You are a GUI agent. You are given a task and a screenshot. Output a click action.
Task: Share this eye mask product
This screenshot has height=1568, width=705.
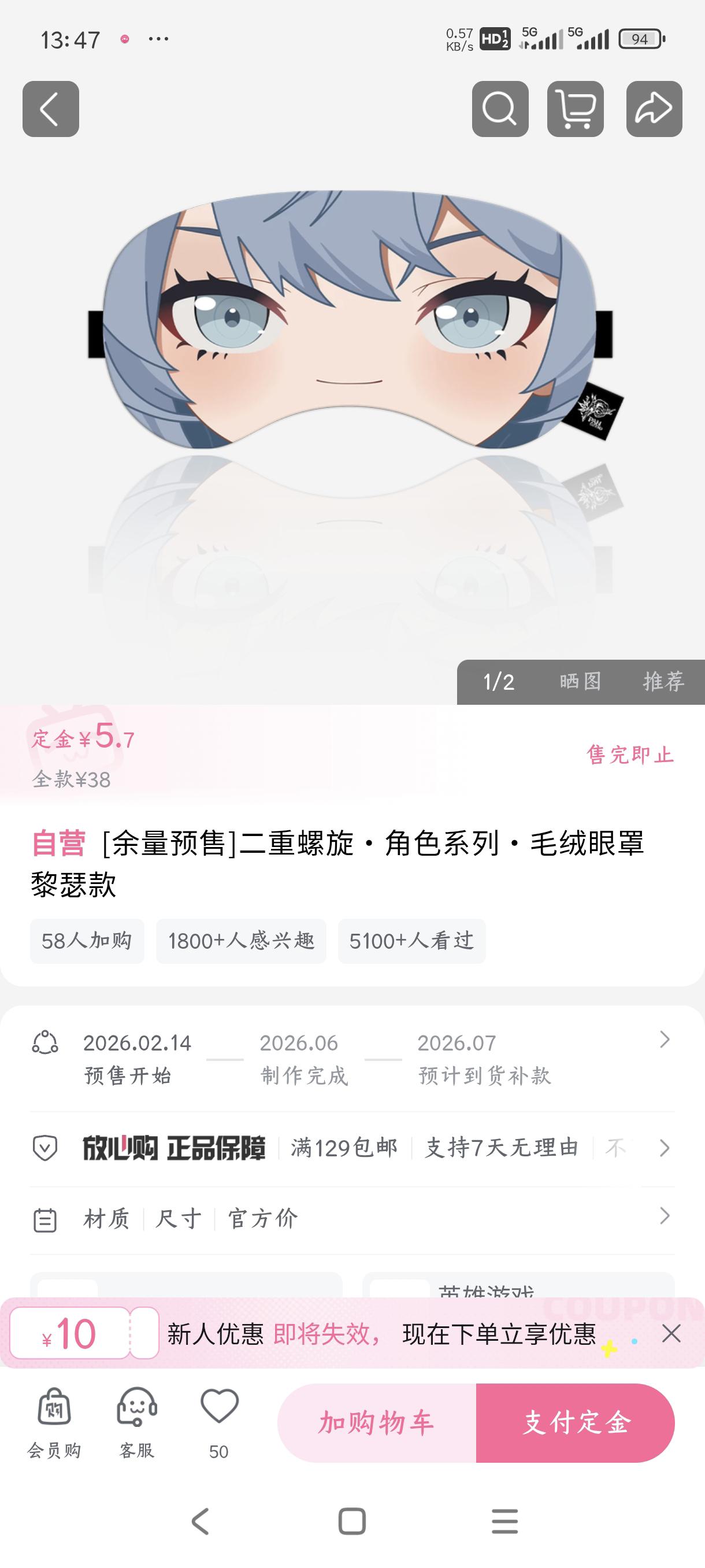654,109
